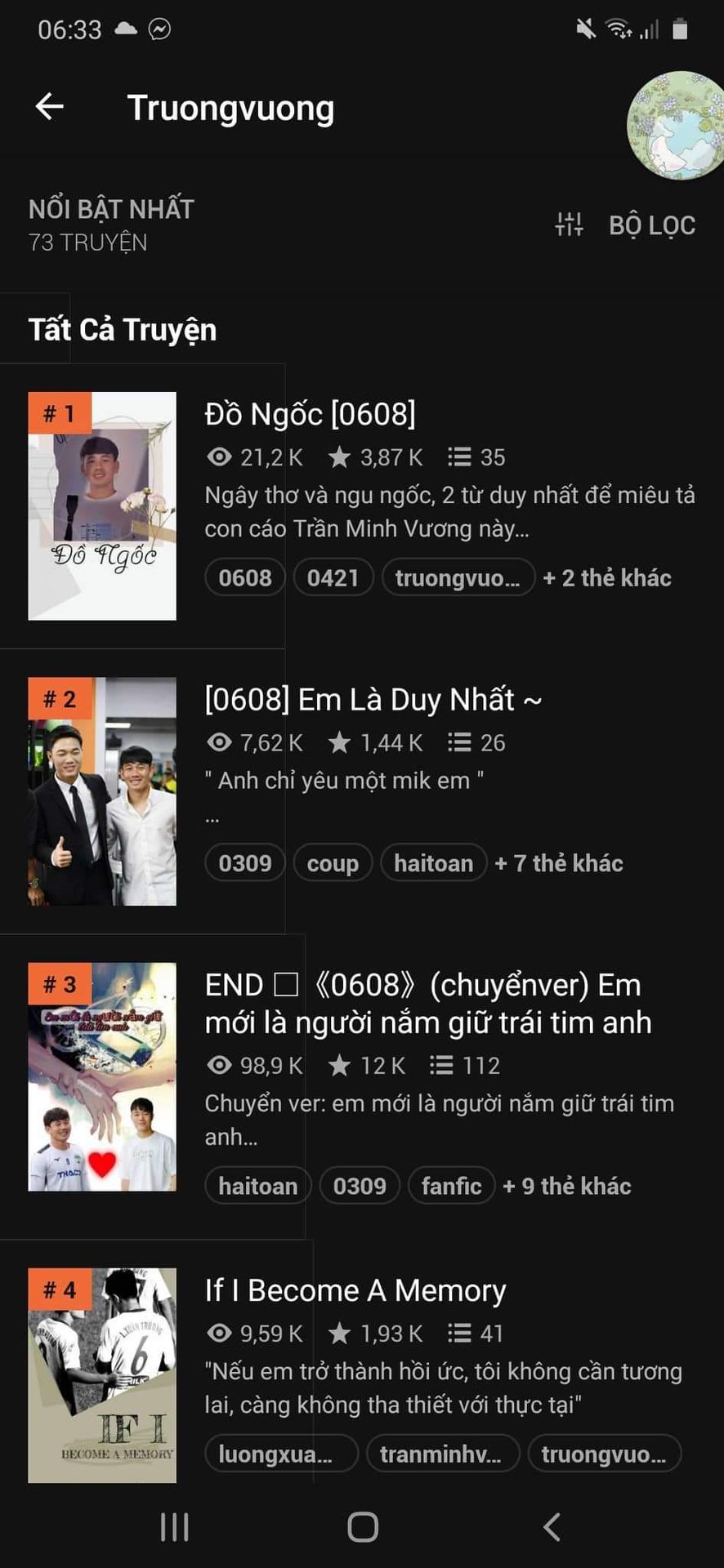Image resolution: width=724 pixels, height=1568 pixels.
Task: Open story [0608] Em Là Duy Nhất
Action: (x=373, y=700)
